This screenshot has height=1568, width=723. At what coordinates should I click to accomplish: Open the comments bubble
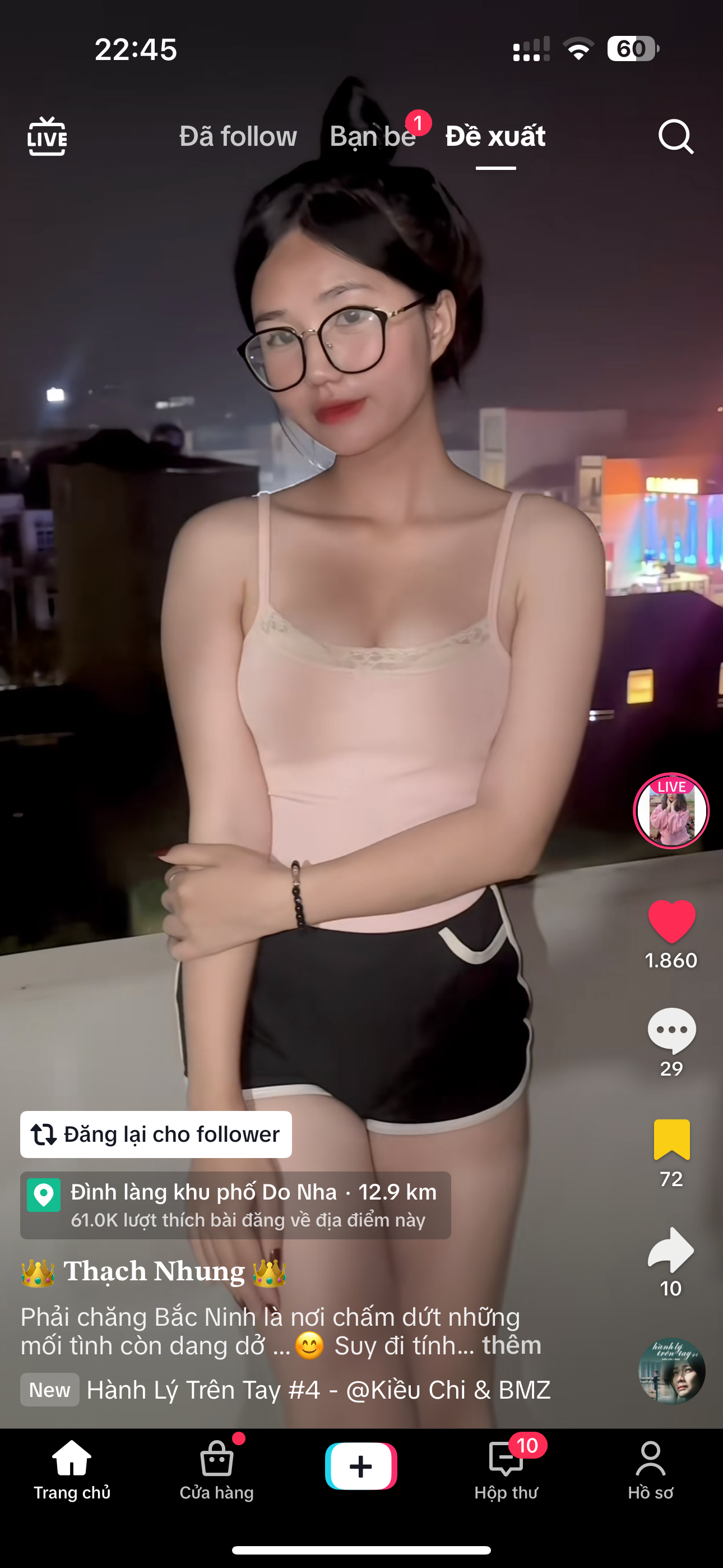[671, 1030]
